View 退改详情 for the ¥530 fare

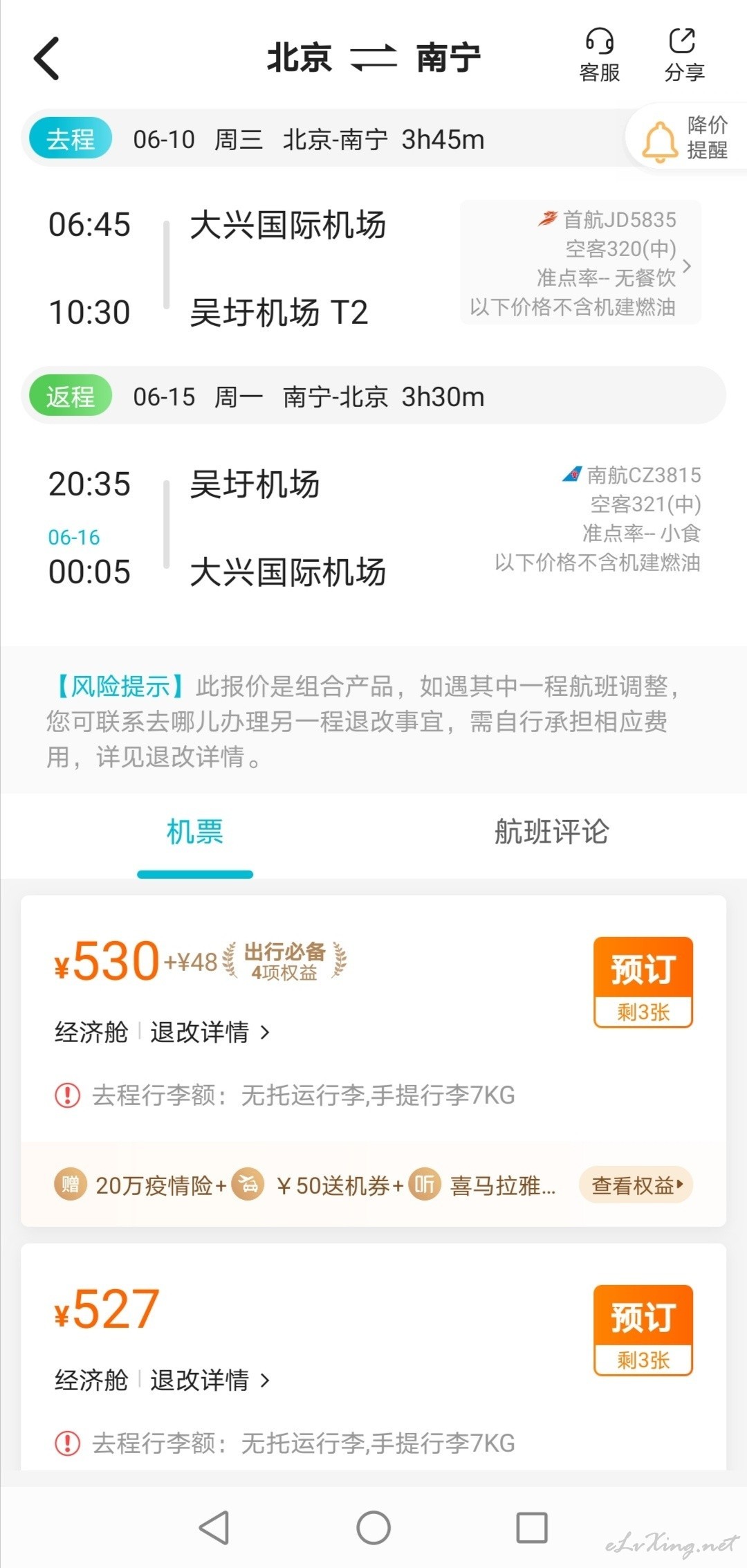210,1032
